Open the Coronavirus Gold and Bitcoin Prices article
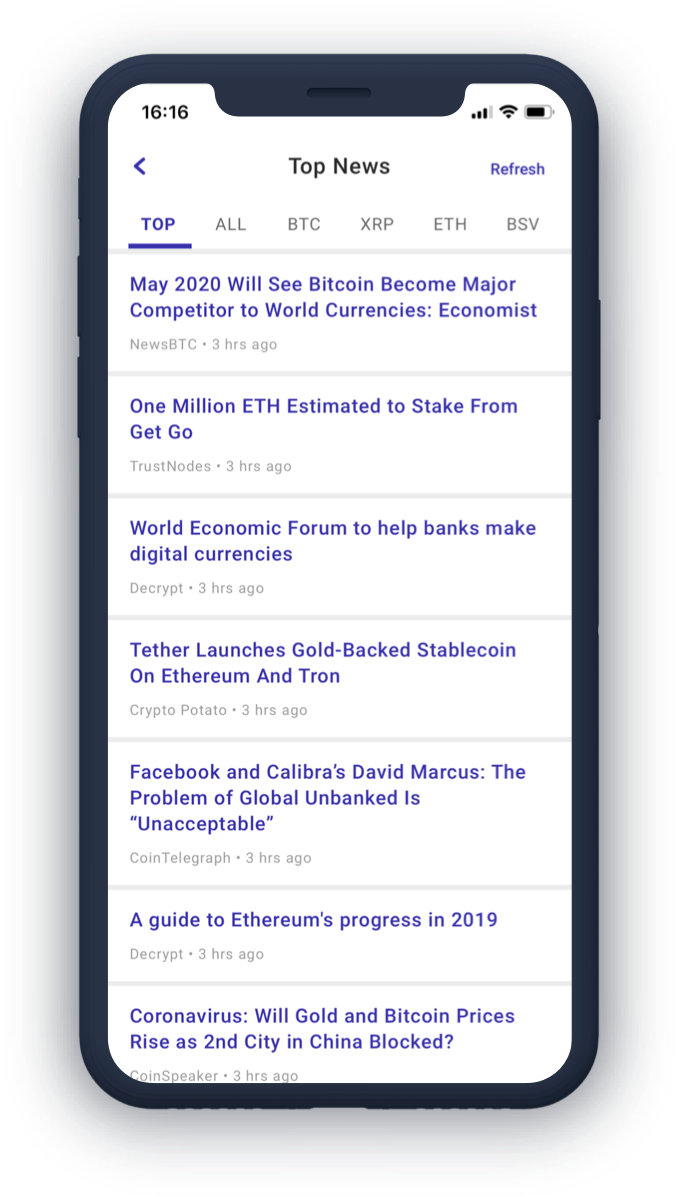The width and height of the screenshot is (678, 1198). click(322, 1029)
